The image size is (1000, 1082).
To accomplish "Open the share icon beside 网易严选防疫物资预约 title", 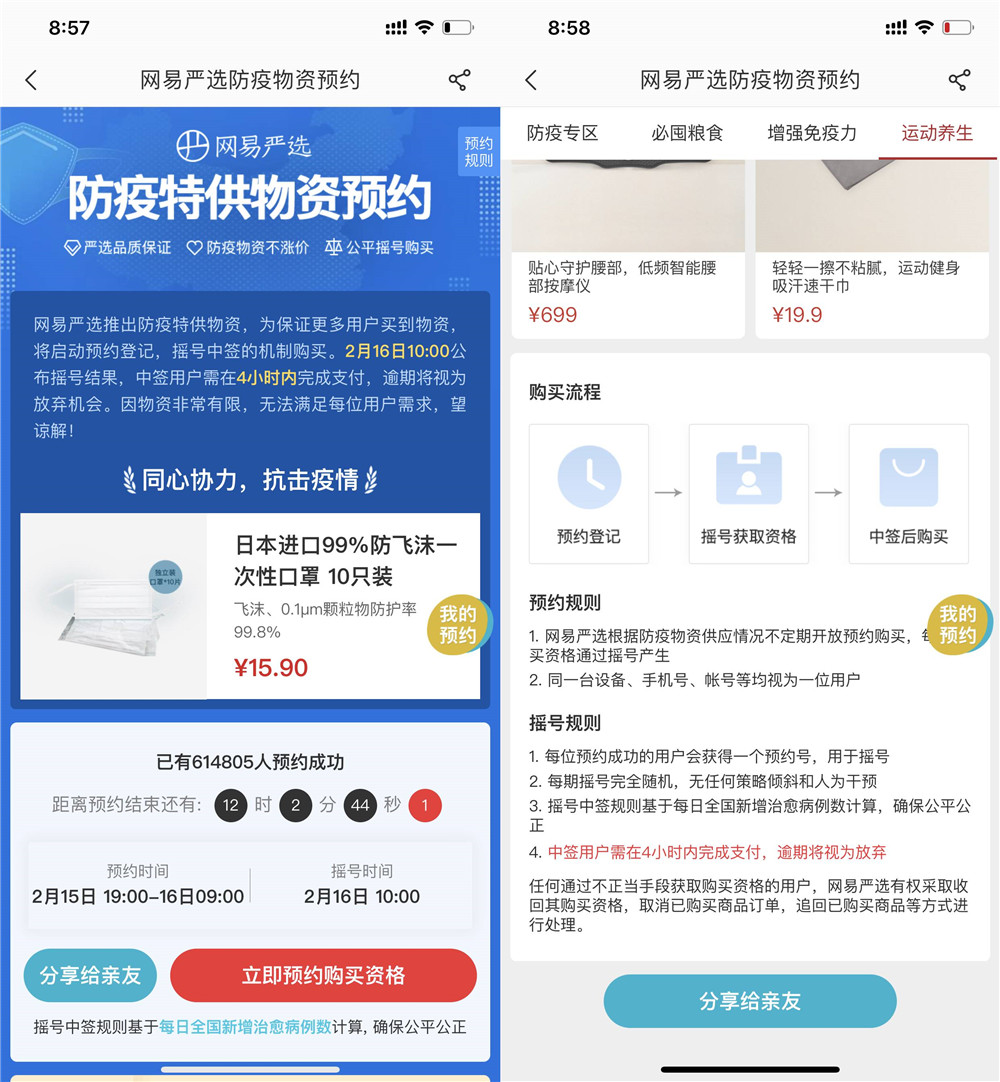I will (x=459, y=79).
